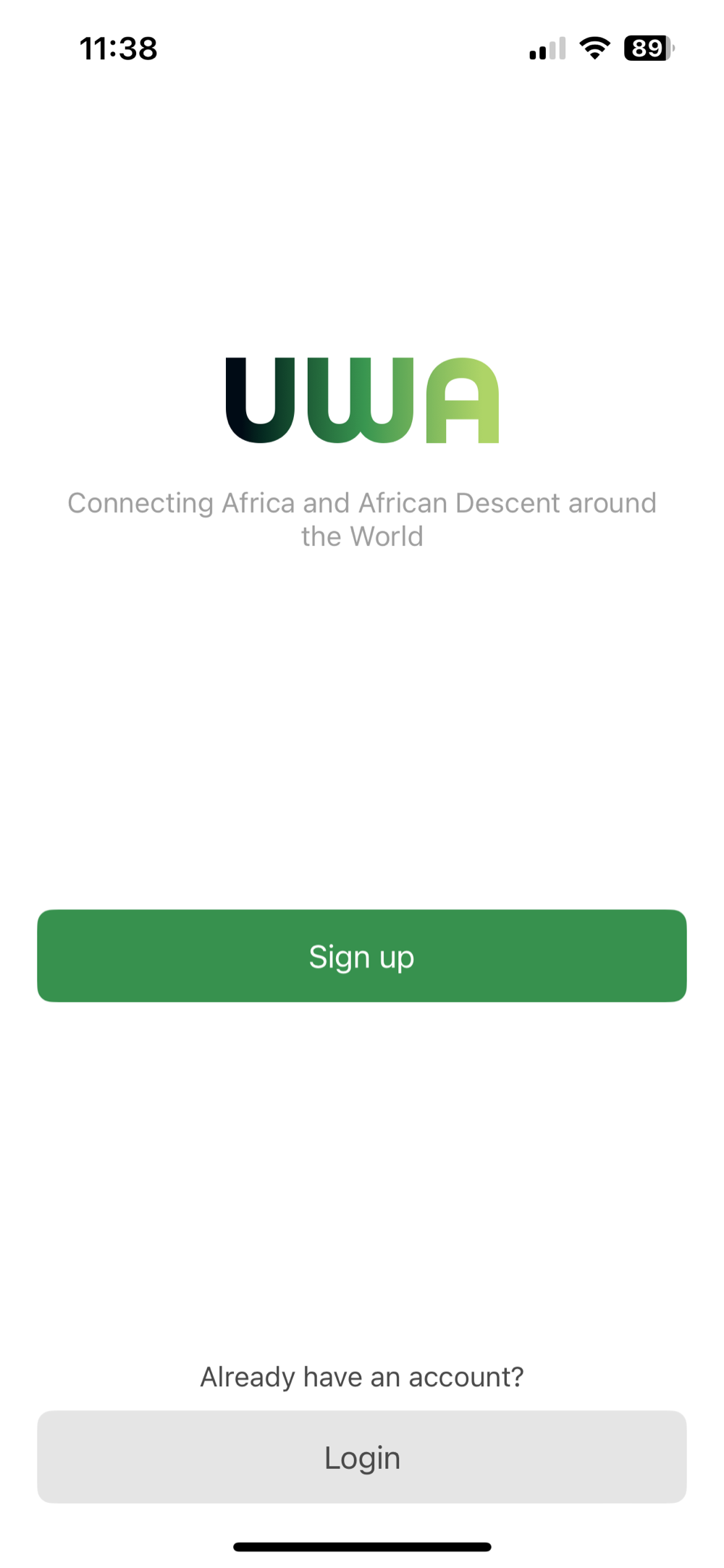Select the cellular signal indicator
Screen dimensions: 724x1568
click(x=547, y=48)
